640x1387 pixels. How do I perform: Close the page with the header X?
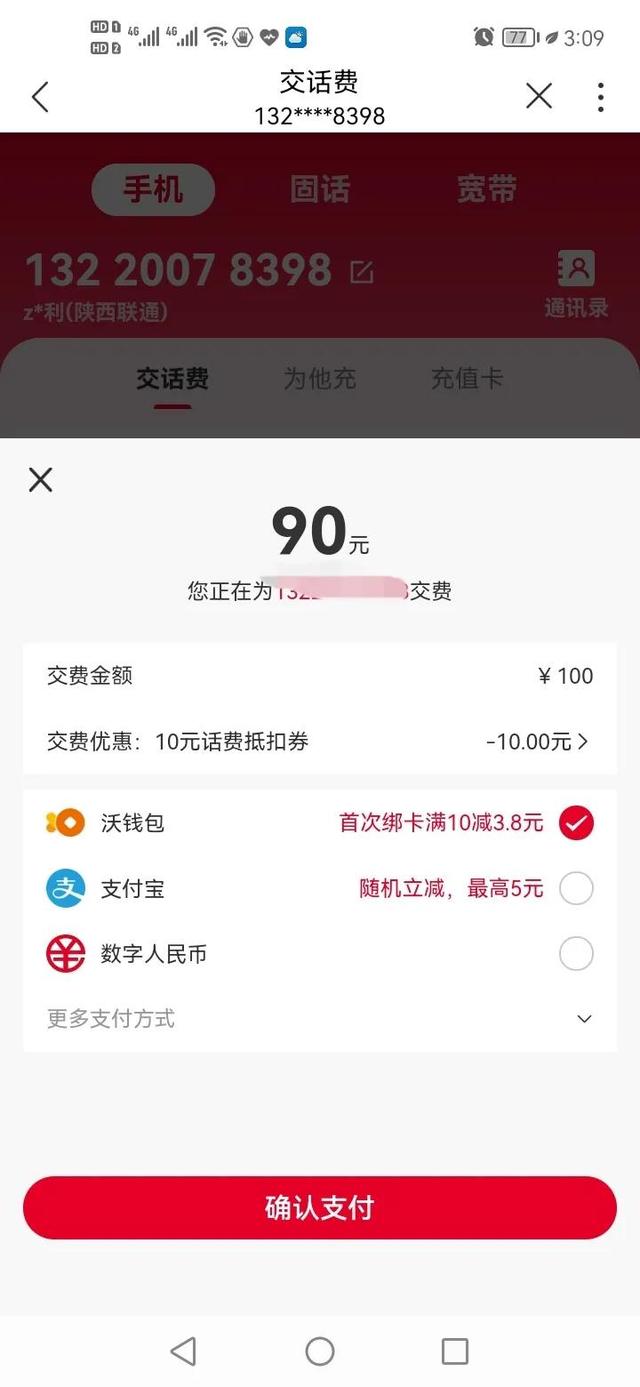(x=539, y=96)
